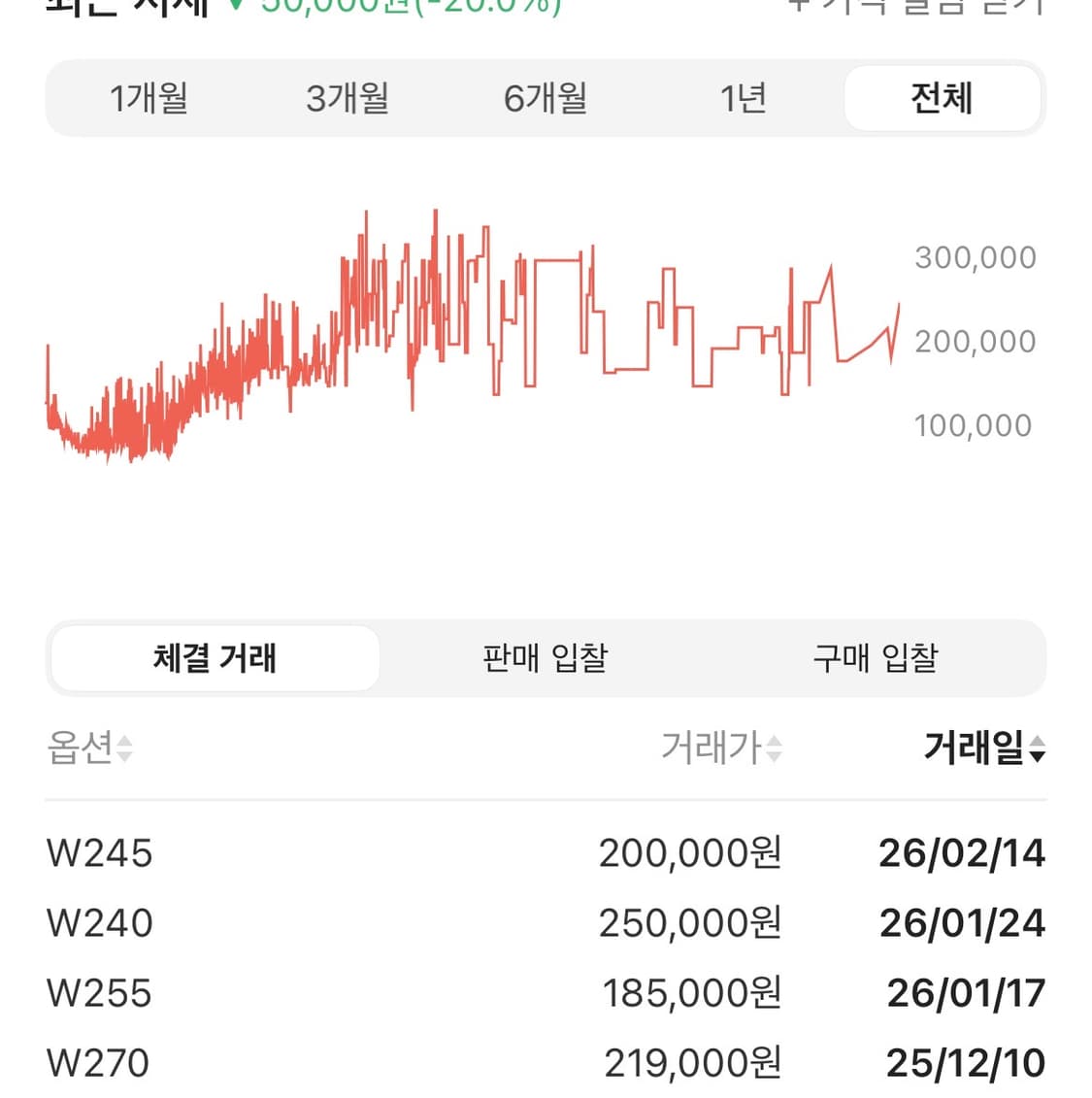Select the 3개월 period filter
Viewport: 1092px width, 1098px height.
pos(347,98)
